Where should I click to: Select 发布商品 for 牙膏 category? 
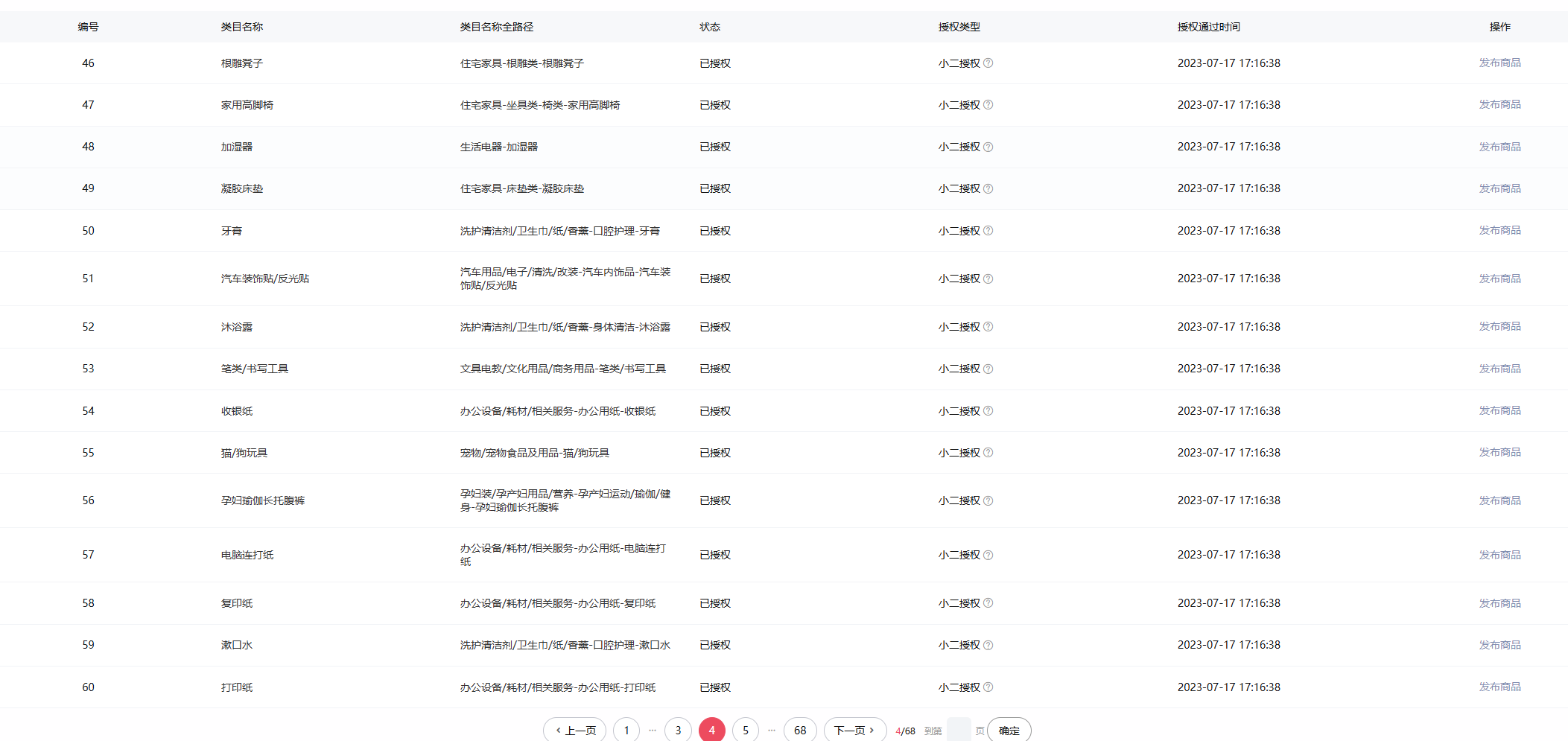pos(1499,231)
